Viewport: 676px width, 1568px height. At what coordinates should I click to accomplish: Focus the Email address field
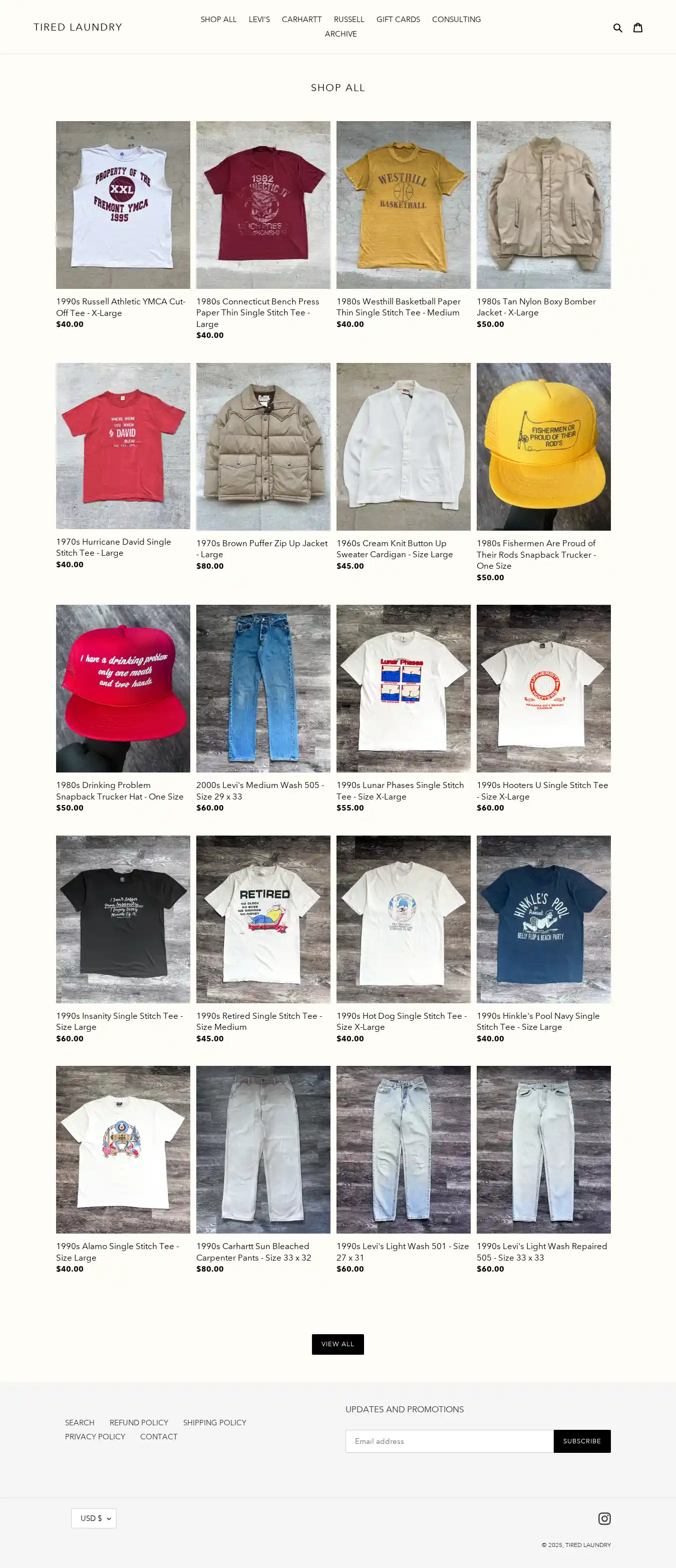tap(449, 1441)
